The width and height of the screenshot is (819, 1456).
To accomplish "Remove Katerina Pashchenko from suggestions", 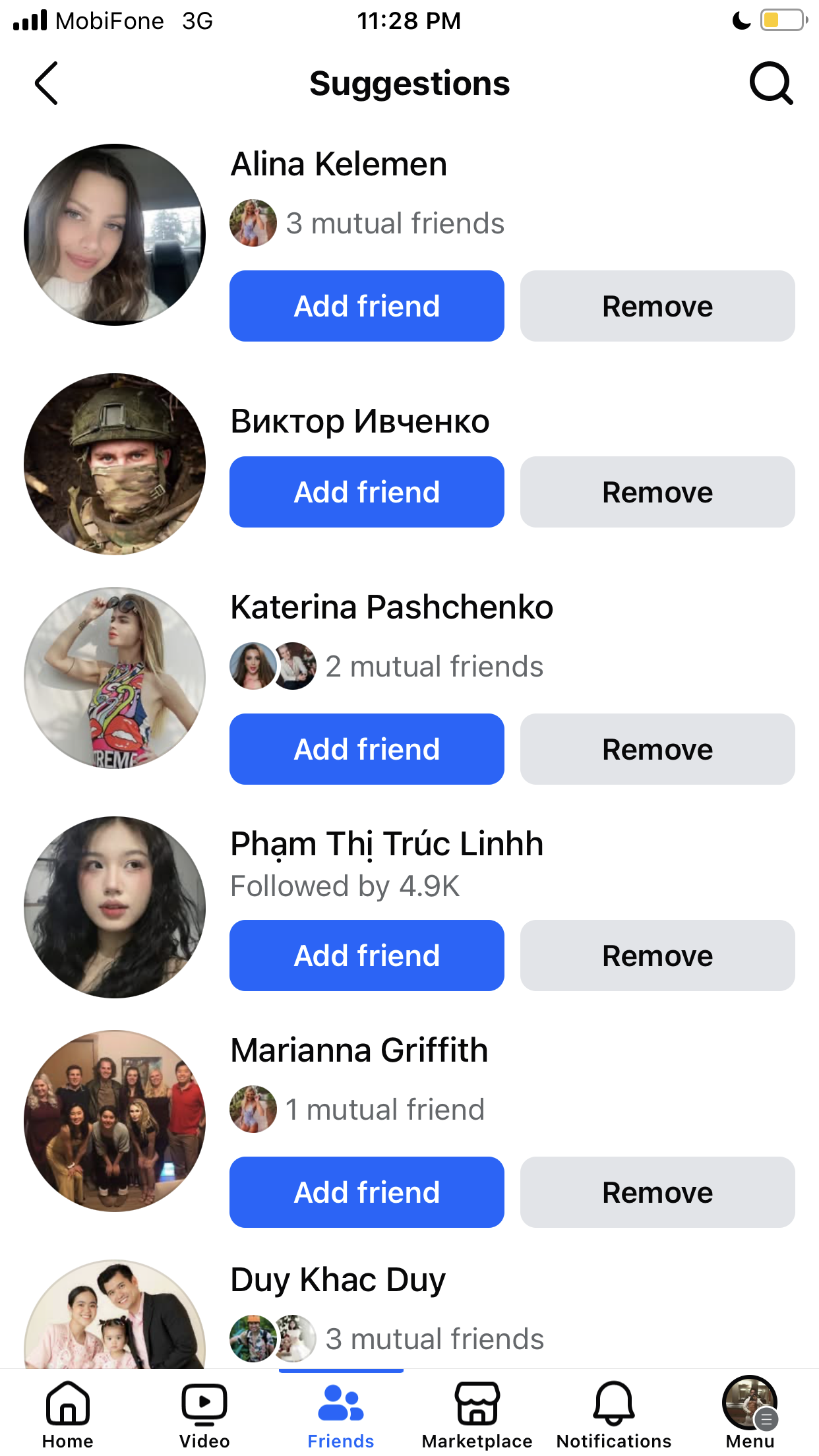I will (657, 749).
